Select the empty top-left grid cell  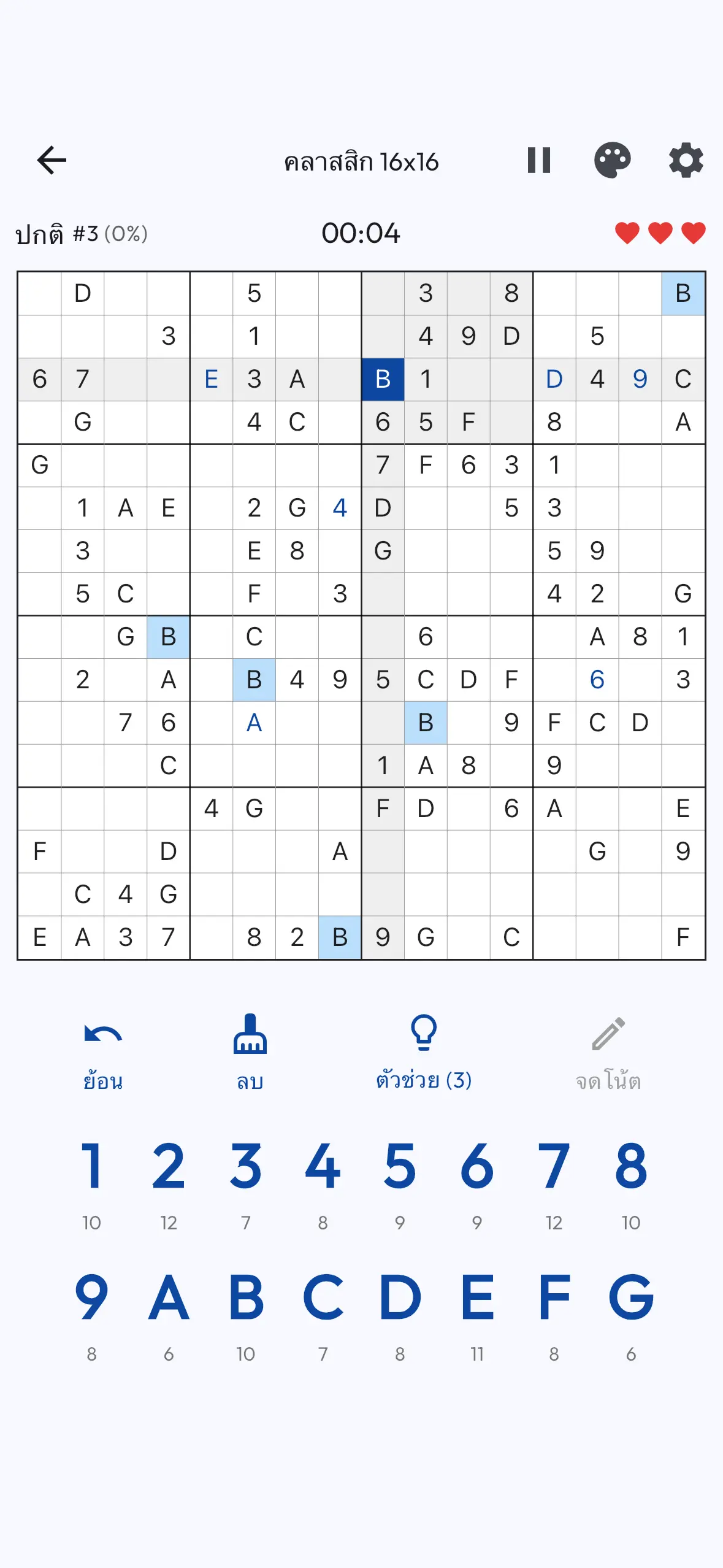pyautogui.click(x=40, y=294)
